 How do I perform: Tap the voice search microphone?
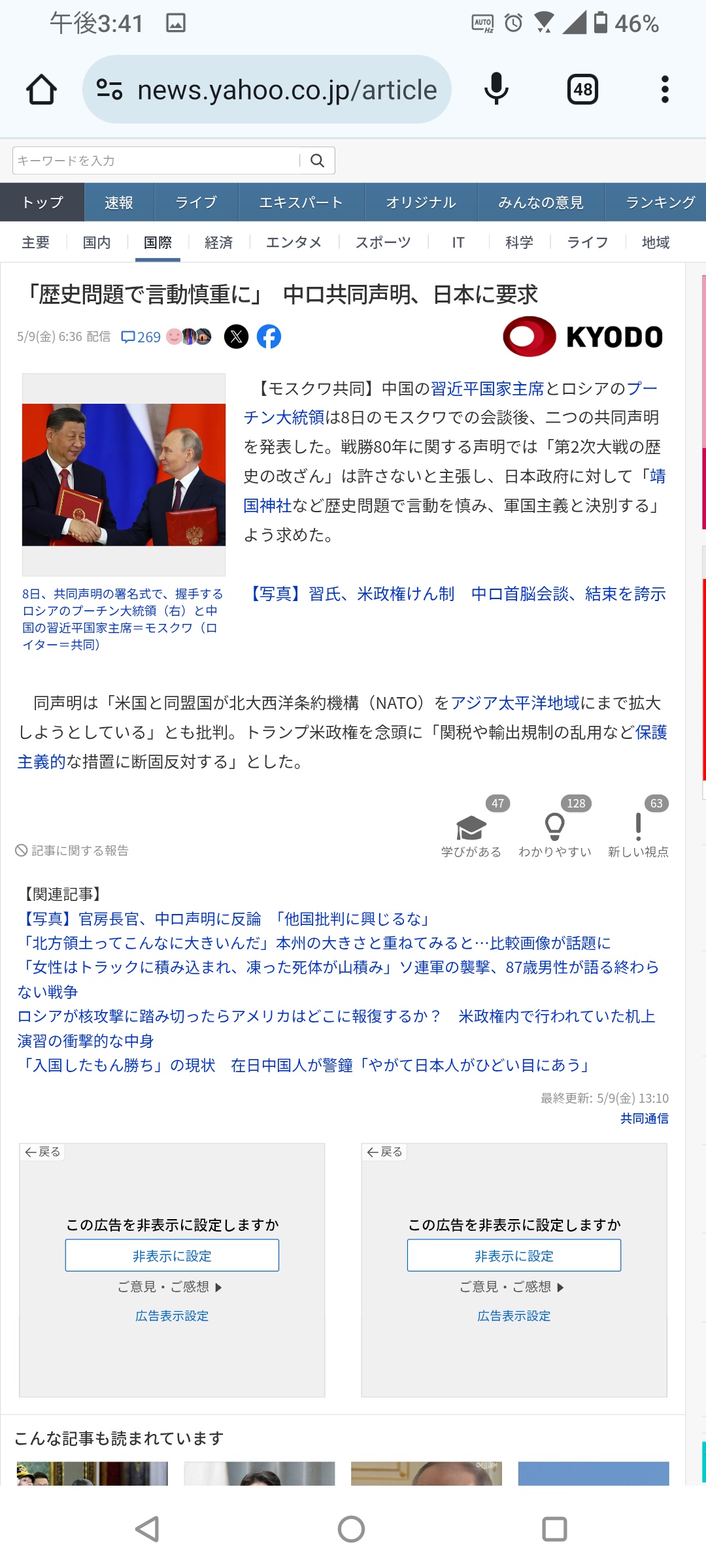496,90
